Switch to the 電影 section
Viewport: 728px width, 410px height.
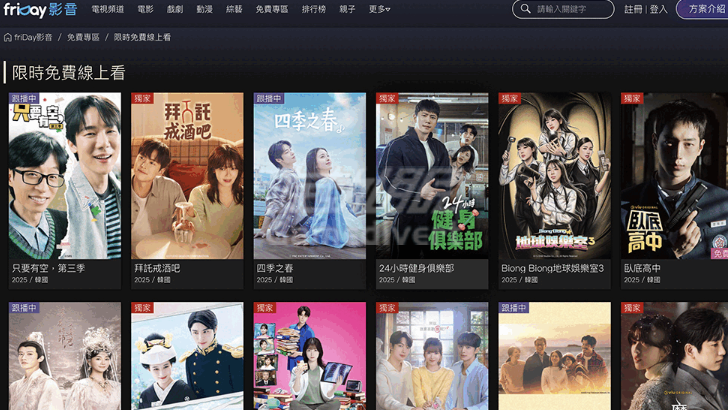click(x=145, y=9)
